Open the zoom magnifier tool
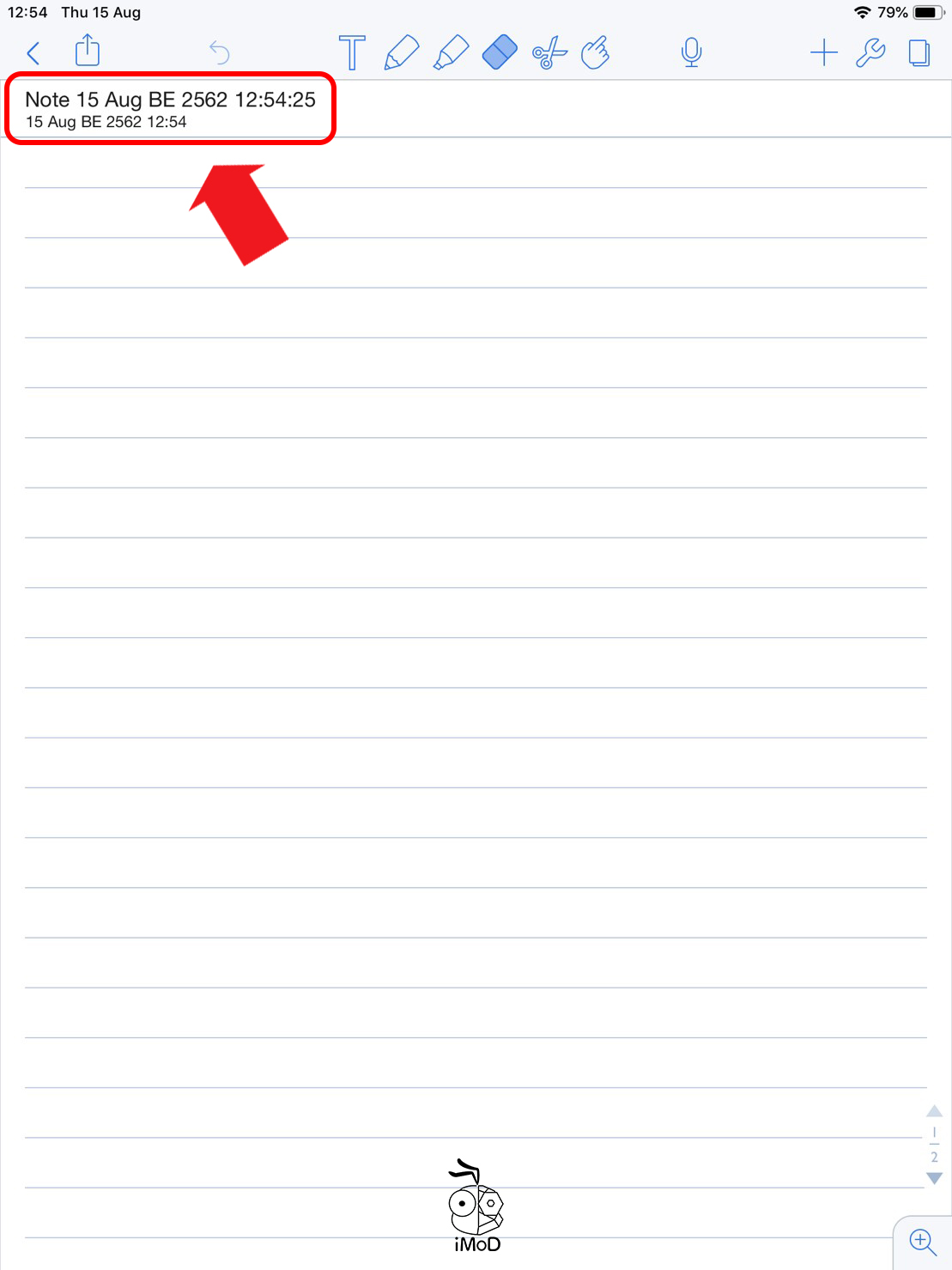 click(923, 1240)
